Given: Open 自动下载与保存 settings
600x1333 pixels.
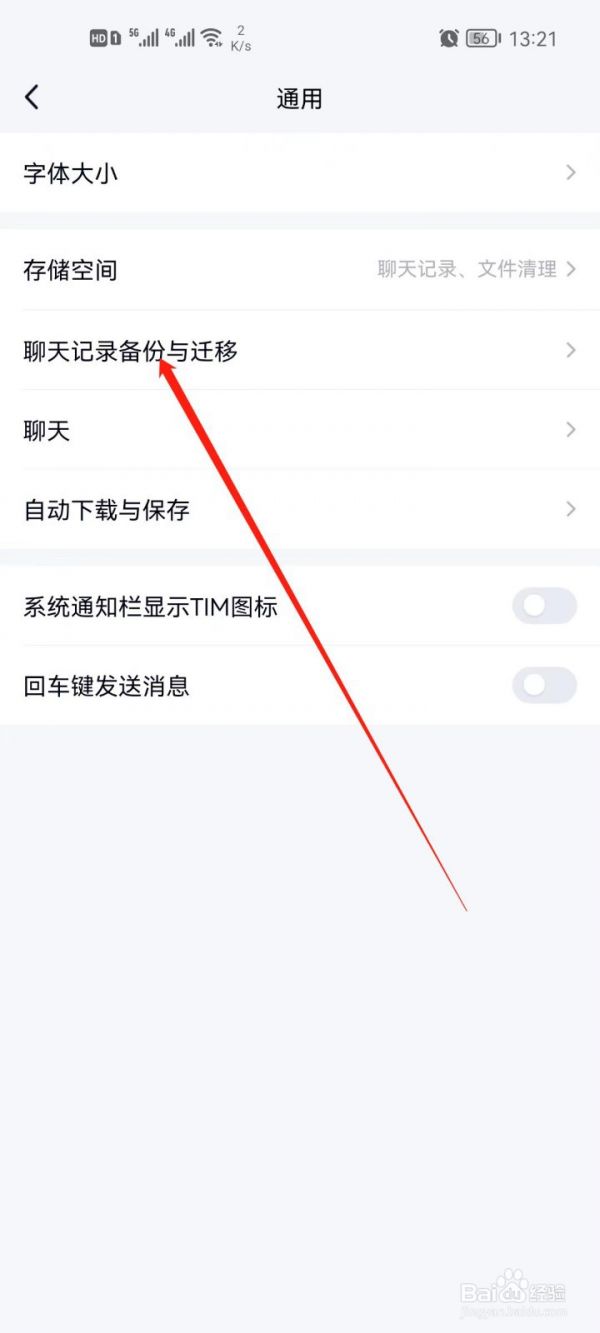Looking at the screenshot, I should [300, 509].
